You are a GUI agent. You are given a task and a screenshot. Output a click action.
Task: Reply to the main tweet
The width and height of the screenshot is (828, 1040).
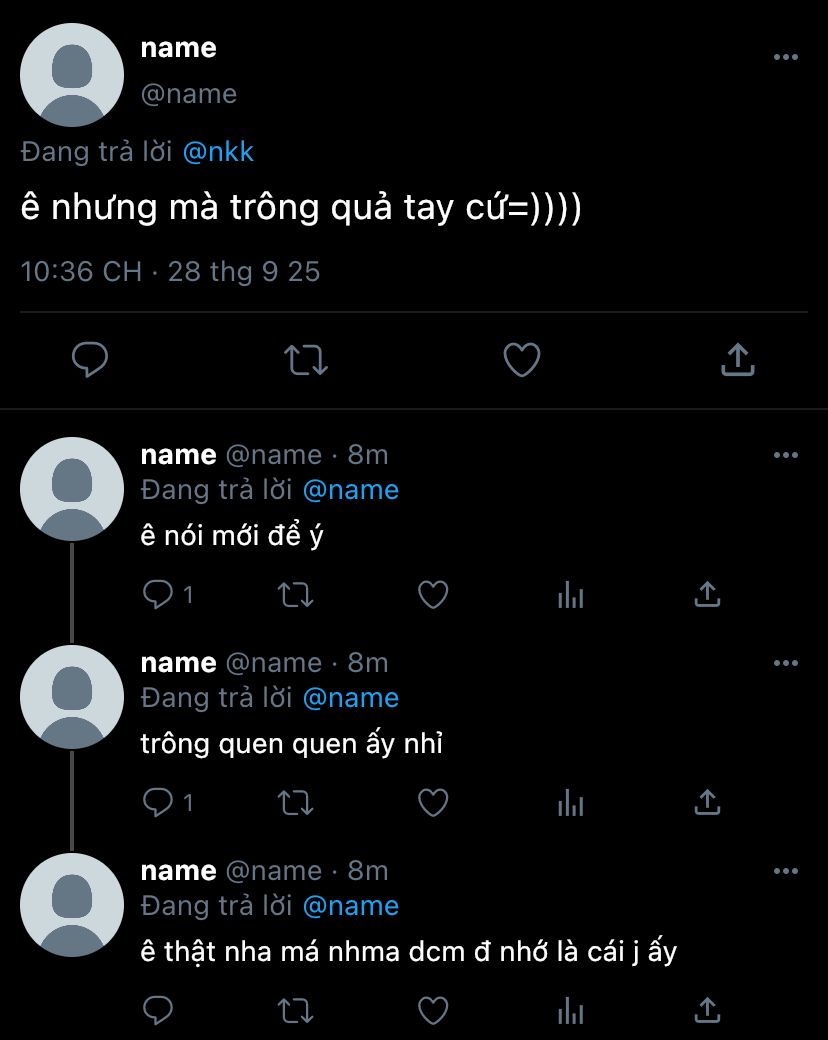pos(90,360)
